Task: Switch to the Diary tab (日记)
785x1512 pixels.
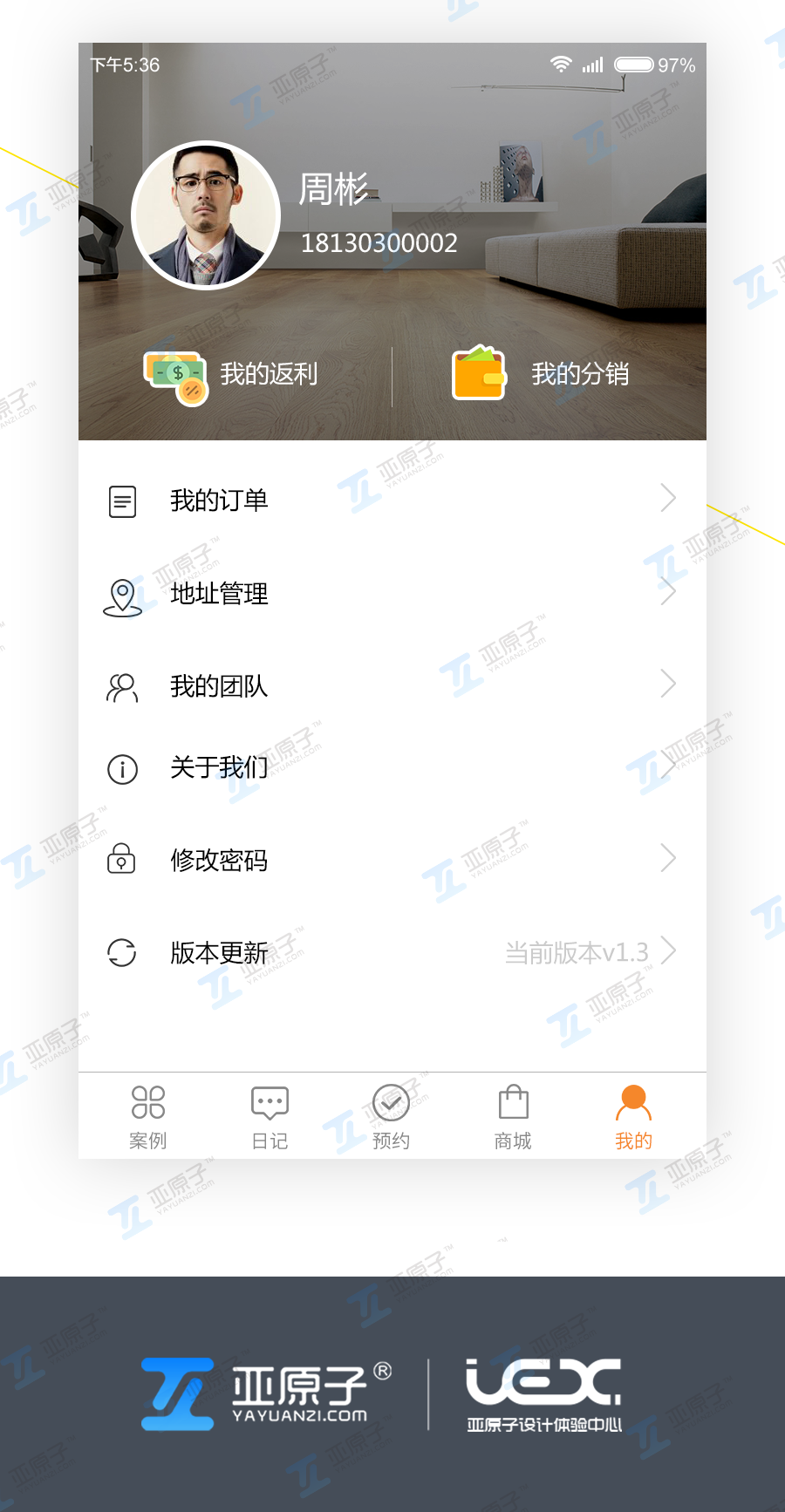Action: (270, 1118)
